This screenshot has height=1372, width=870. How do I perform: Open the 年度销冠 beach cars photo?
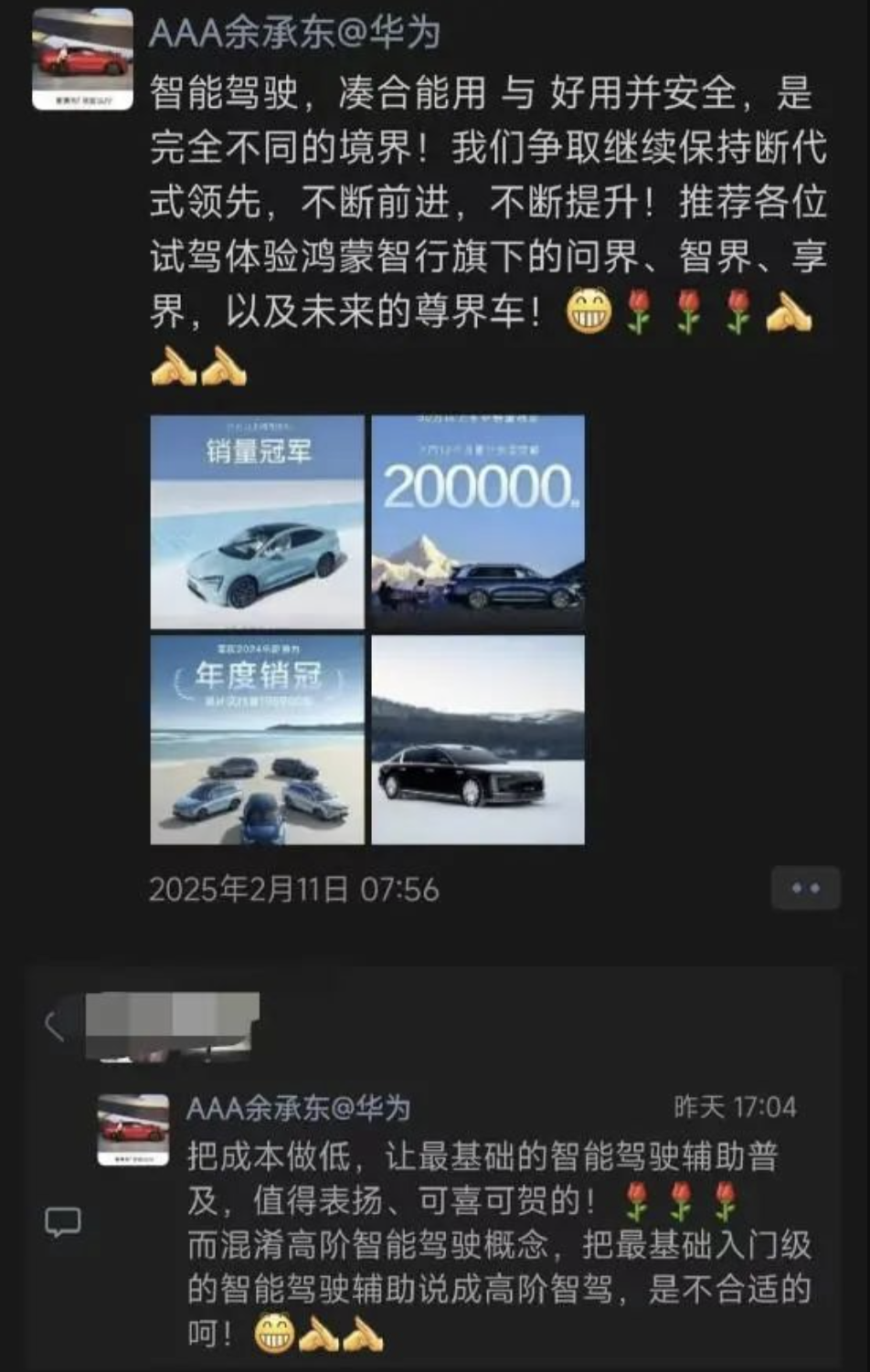(x=257, y=739)
